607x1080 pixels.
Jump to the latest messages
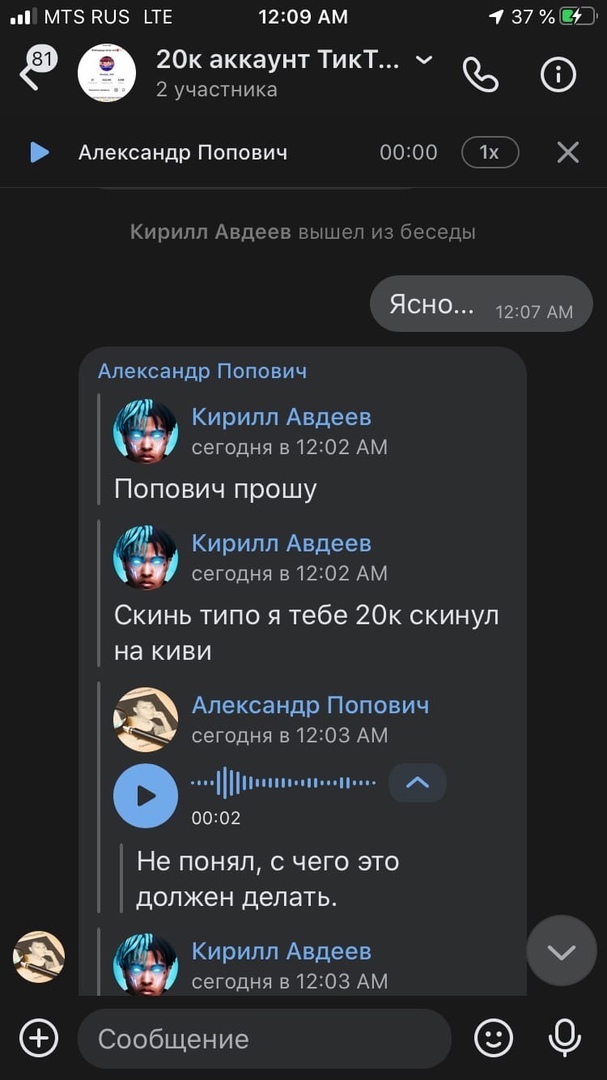click(561, 951)
